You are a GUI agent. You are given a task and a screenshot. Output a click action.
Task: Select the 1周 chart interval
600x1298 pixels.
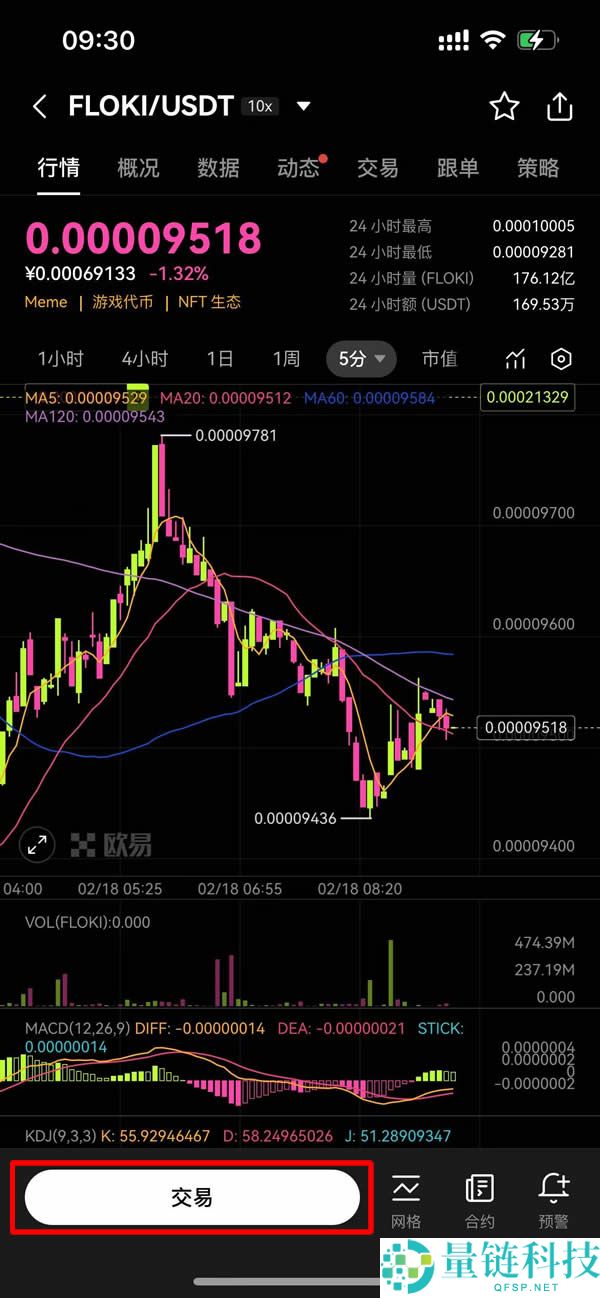point(286,359)
